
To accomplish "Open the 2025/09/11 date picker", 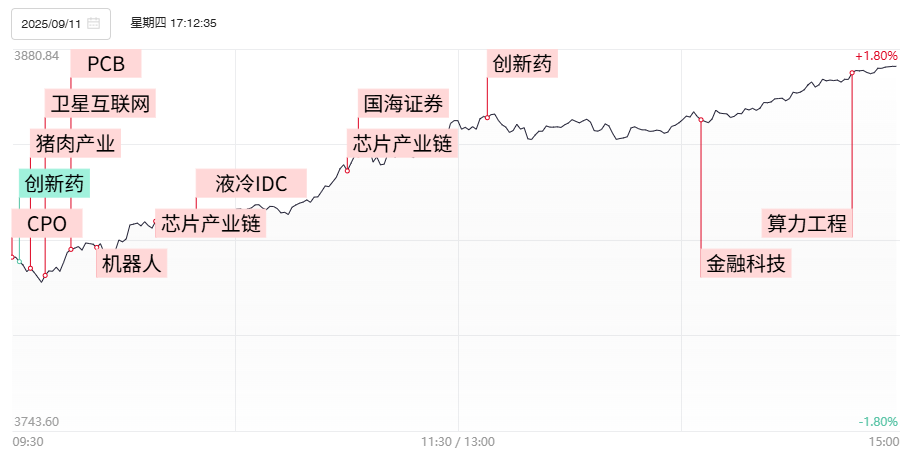I will tap(60, 22).
